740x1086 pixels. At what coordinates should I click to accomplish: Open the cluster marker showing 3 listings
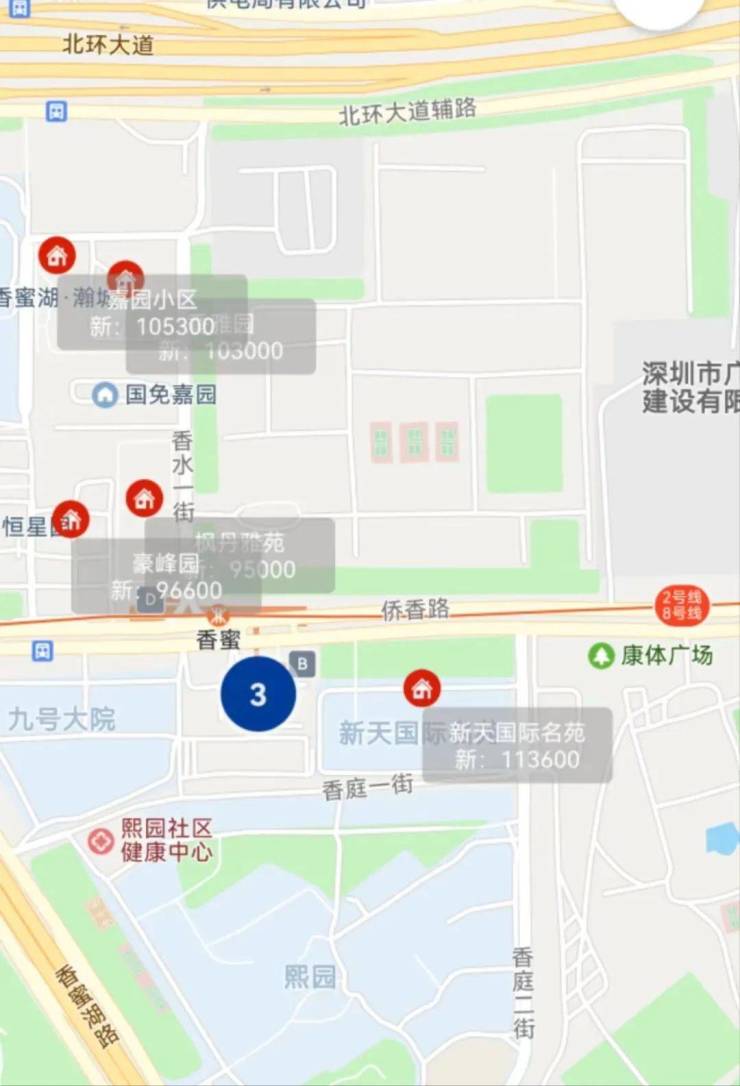point(258,694)
